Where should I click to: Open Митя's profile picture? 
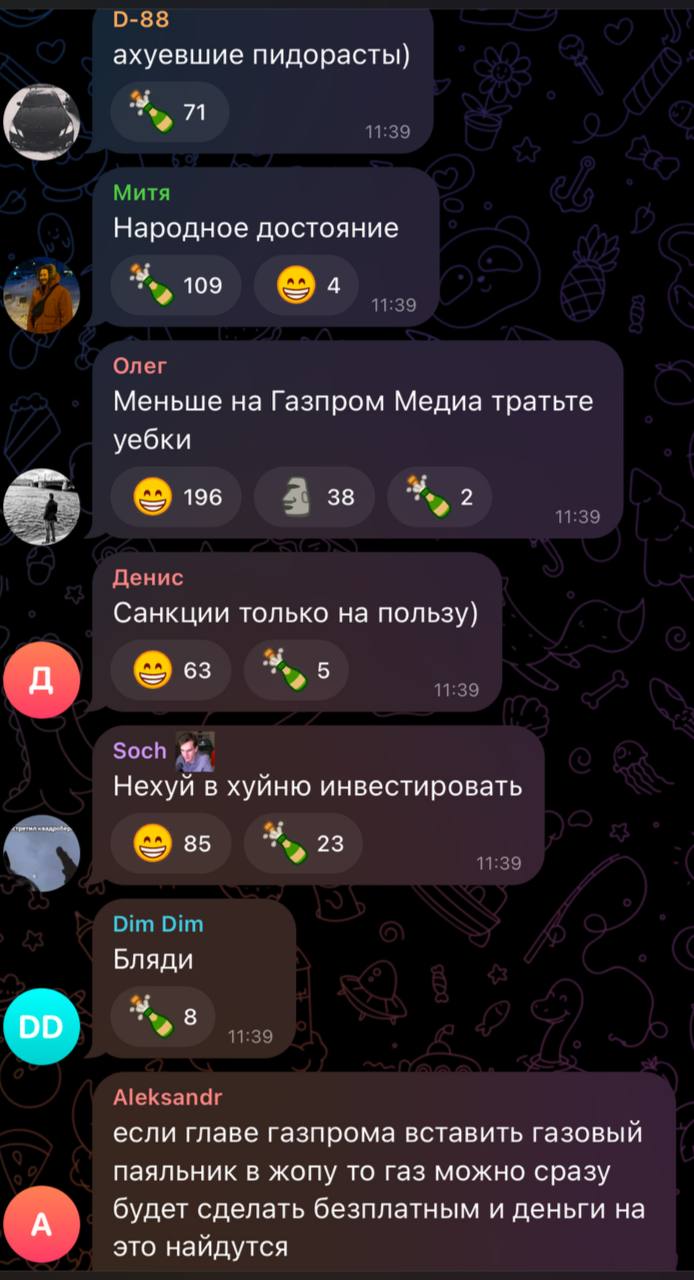[x=41, y=295]
